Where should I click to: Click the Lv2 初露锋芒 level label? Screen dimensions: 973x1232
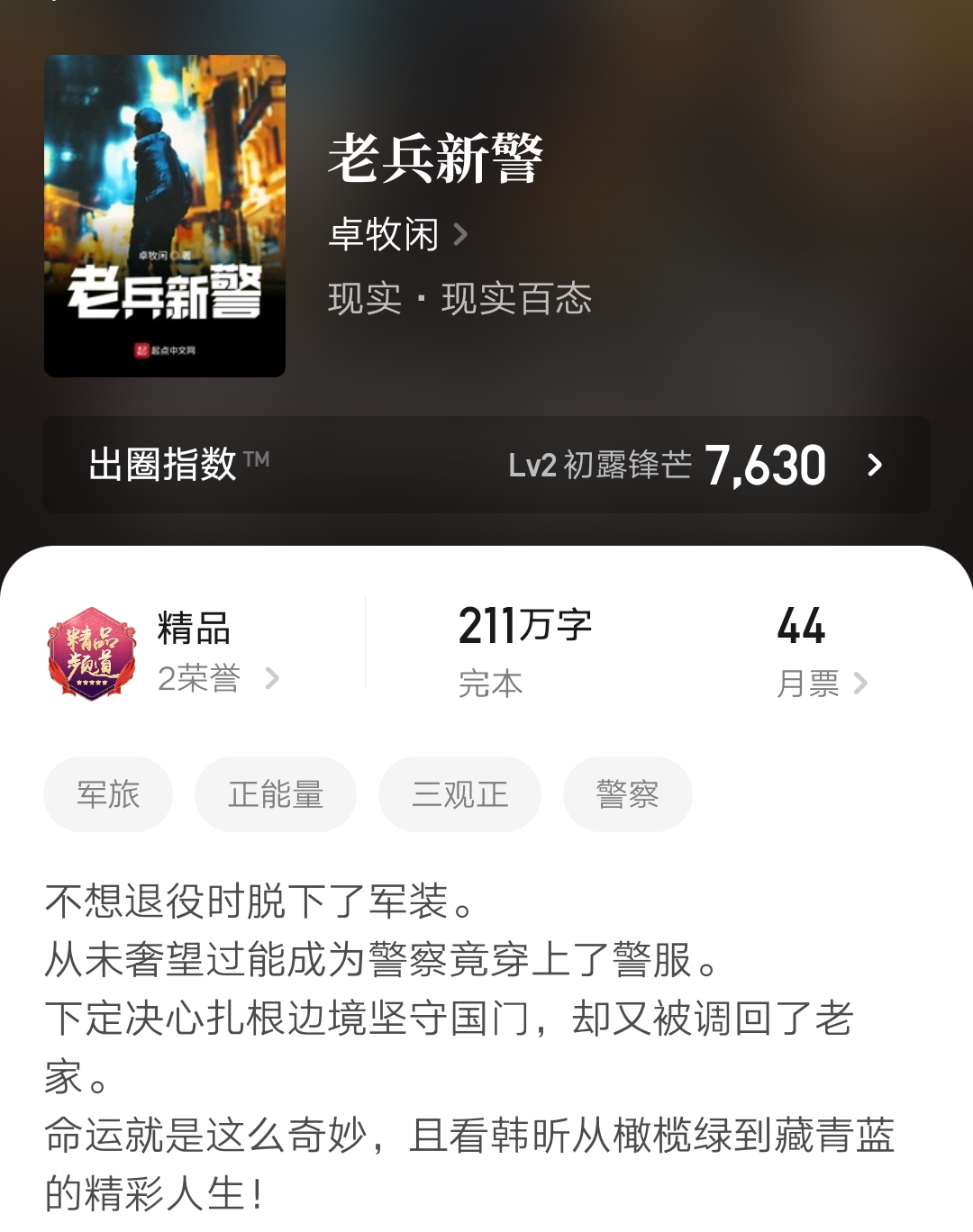tap(597, 466)
